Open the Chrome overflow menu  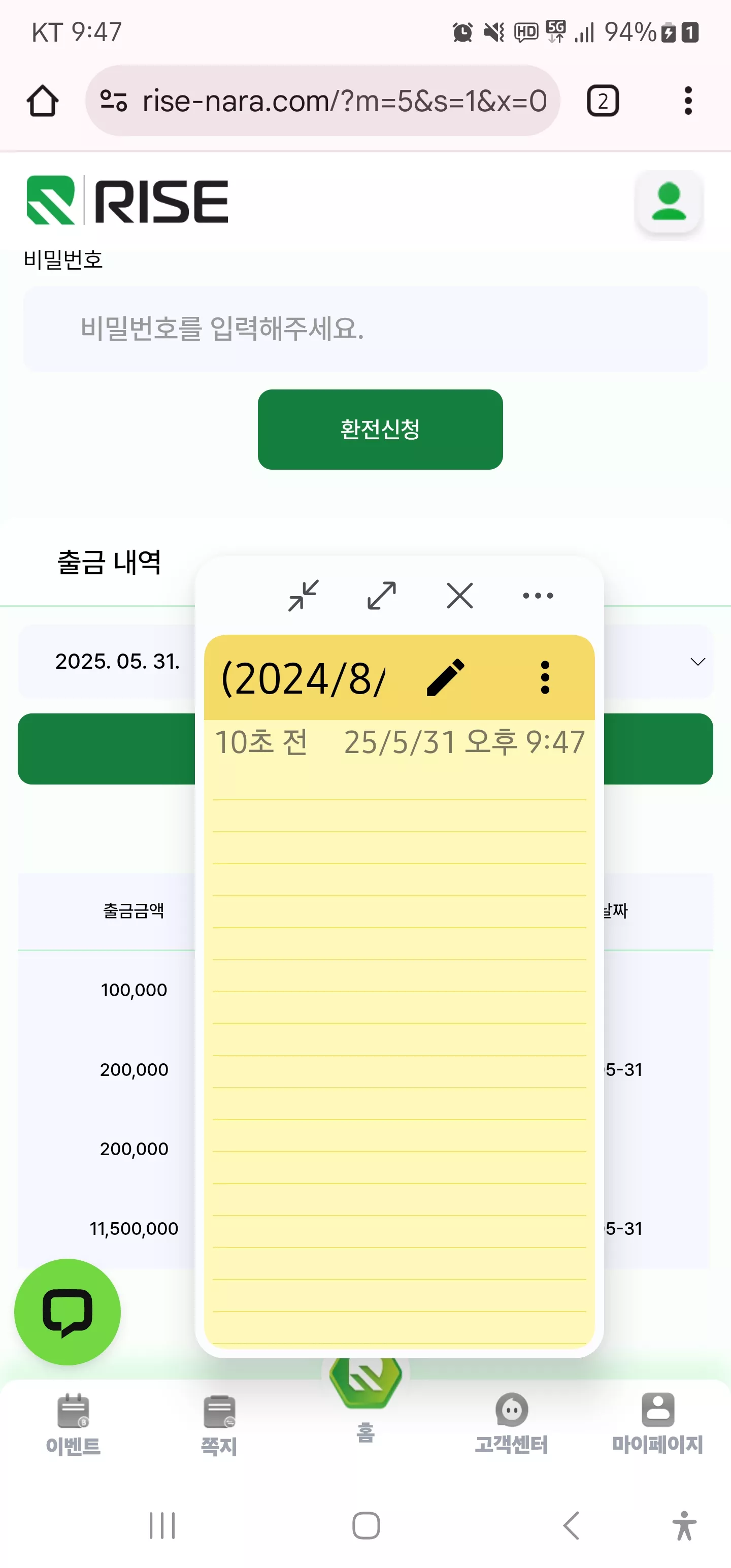(x=688, y=101)
